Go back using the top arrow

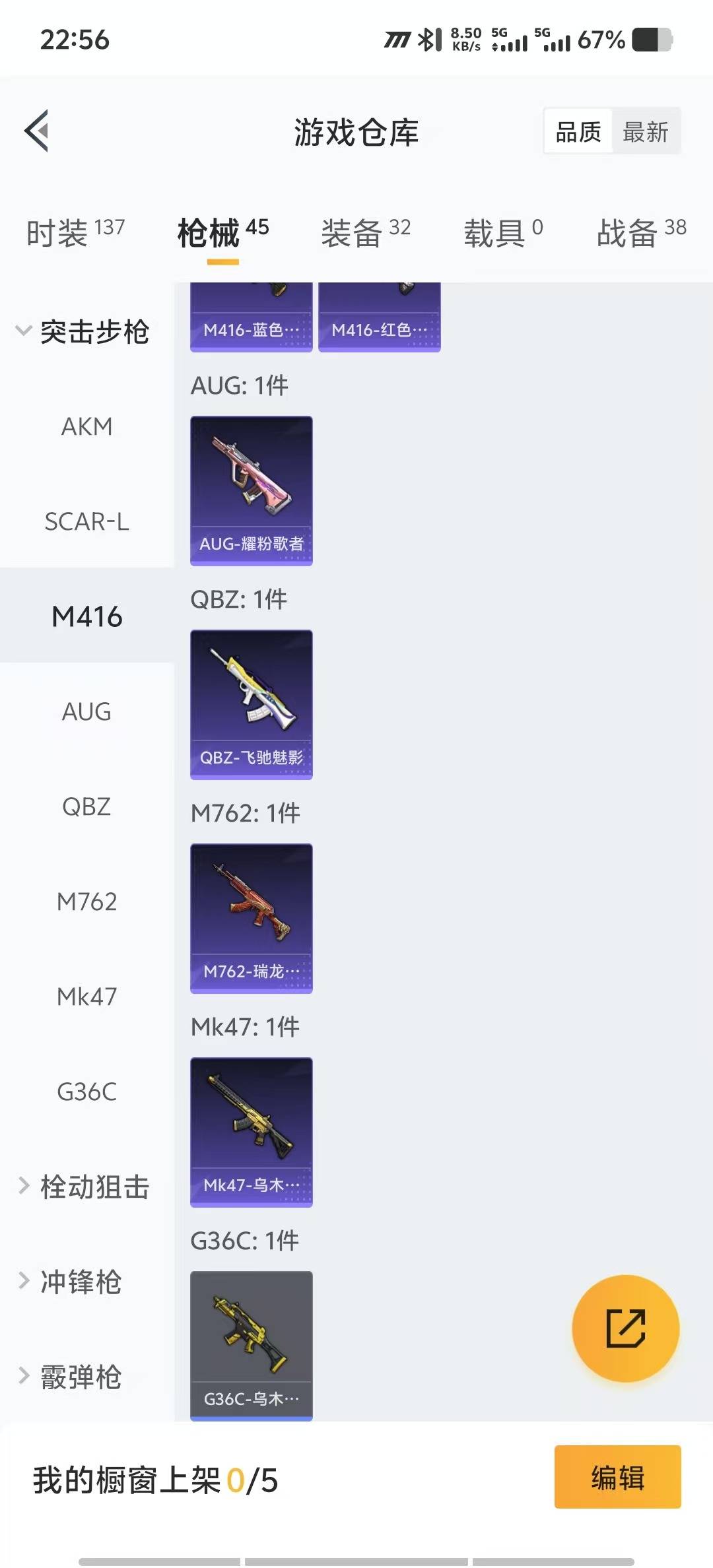point(38,131)
